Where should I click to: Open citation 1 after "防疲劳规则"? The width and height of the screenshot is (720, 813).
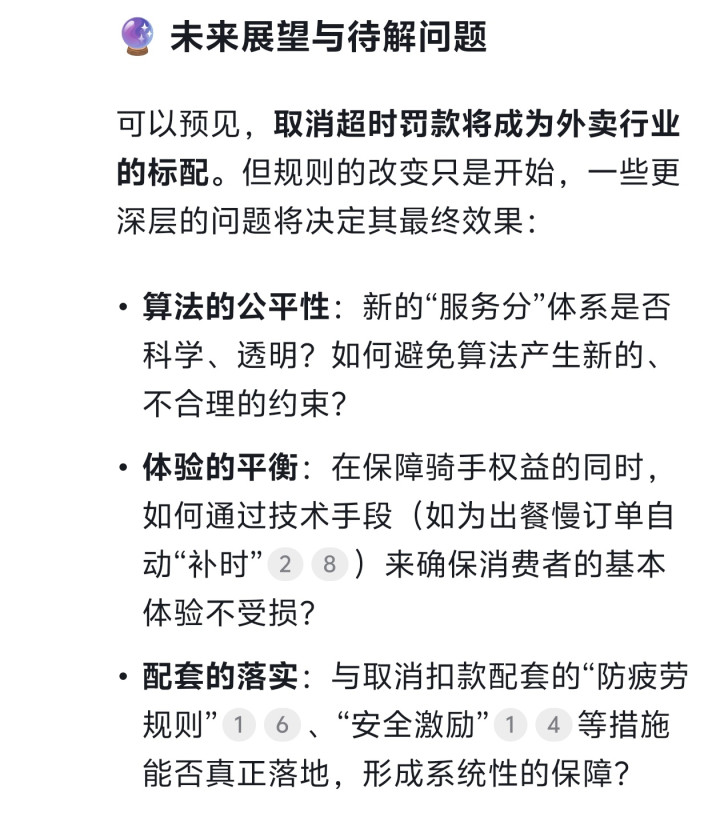239,725
